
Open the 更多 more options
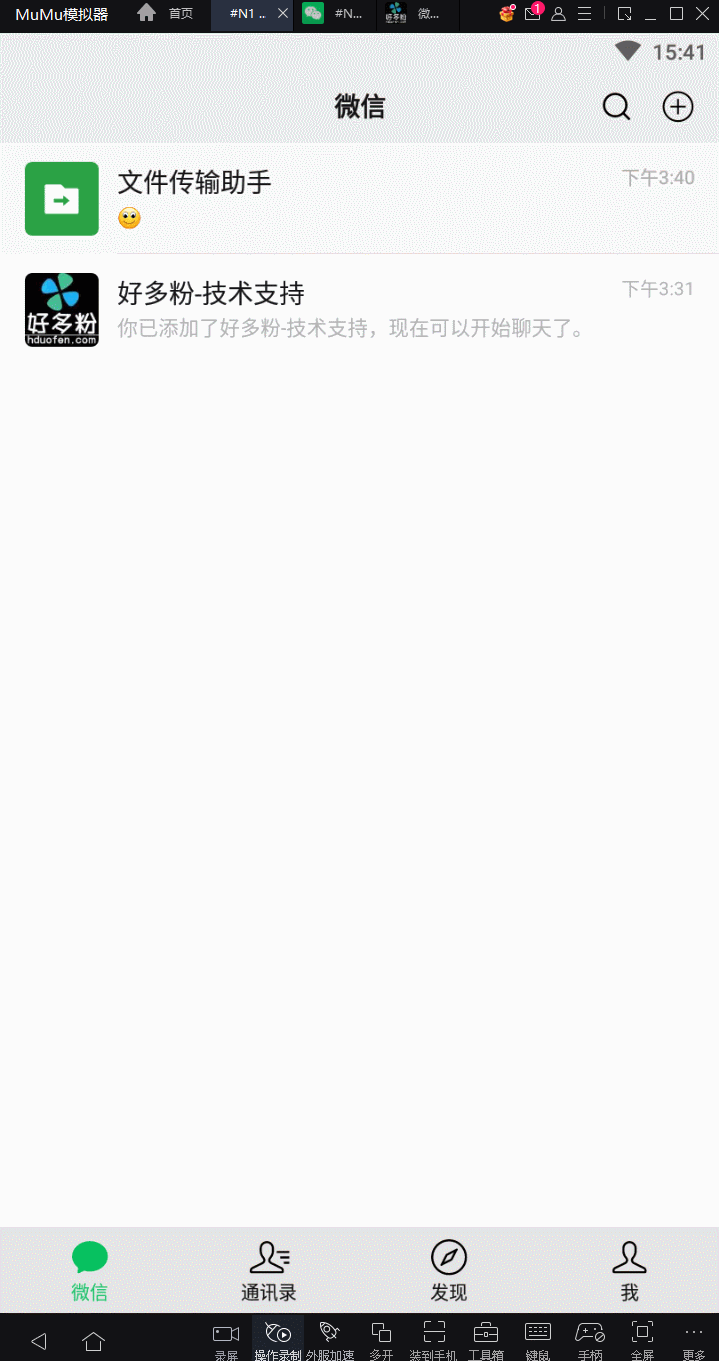pos(694,1341)
